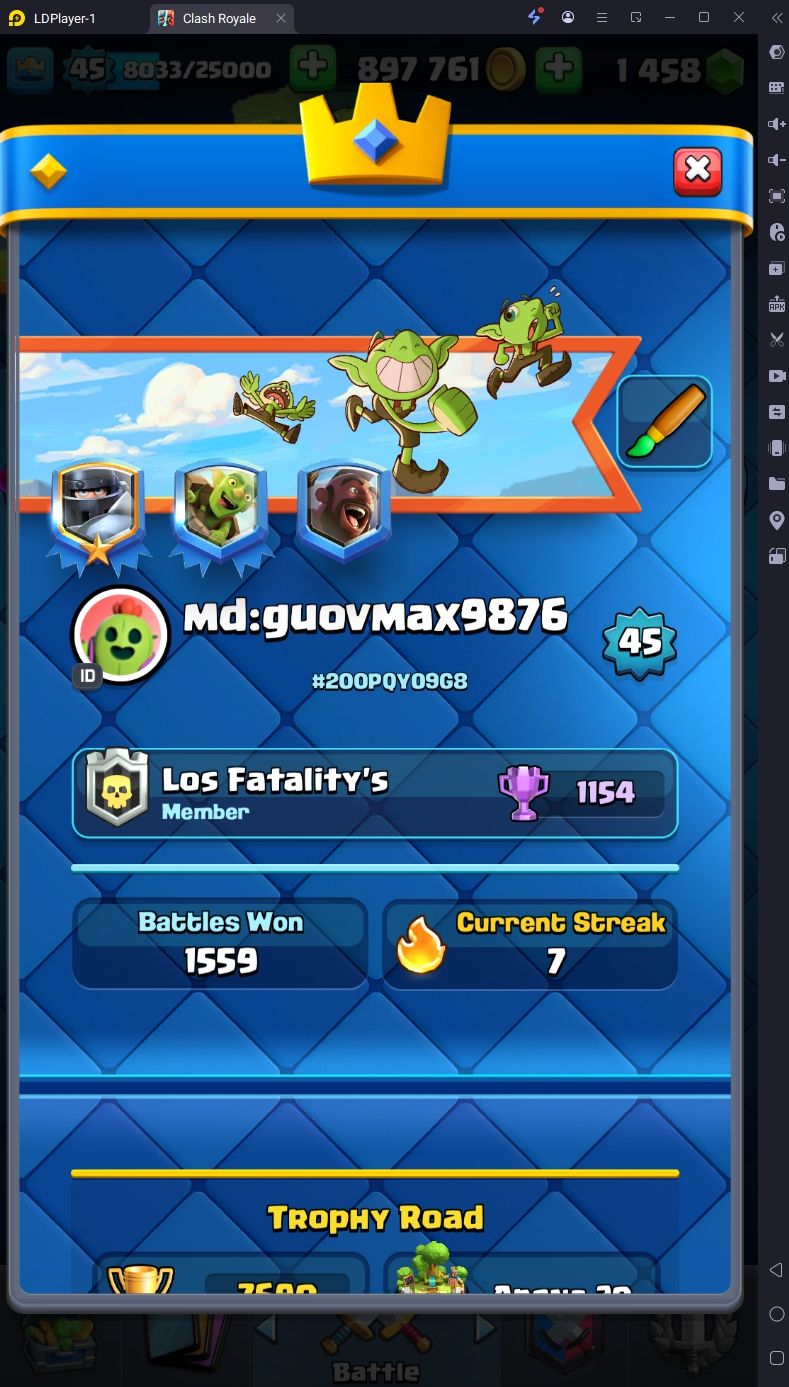Viewport: 789px width, 1387px height.
Task: Tap the level 45 star badge
Action: 639,642
